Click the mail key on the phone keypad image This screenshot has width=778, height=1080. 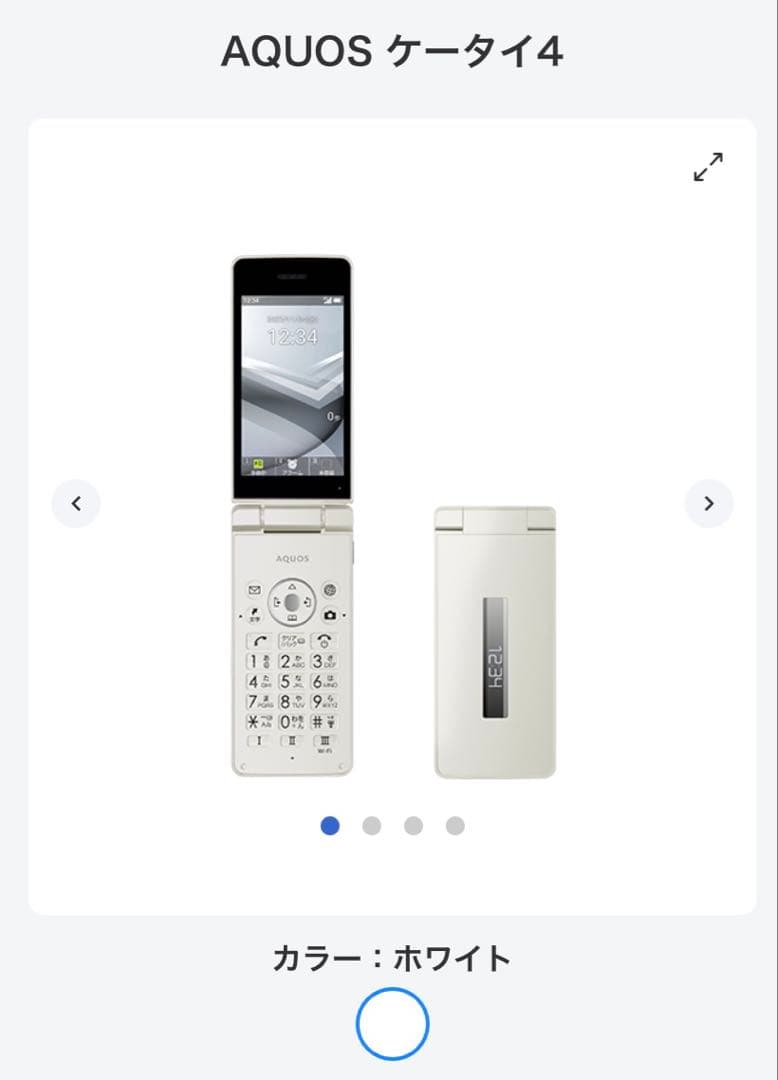click(256, 590)
